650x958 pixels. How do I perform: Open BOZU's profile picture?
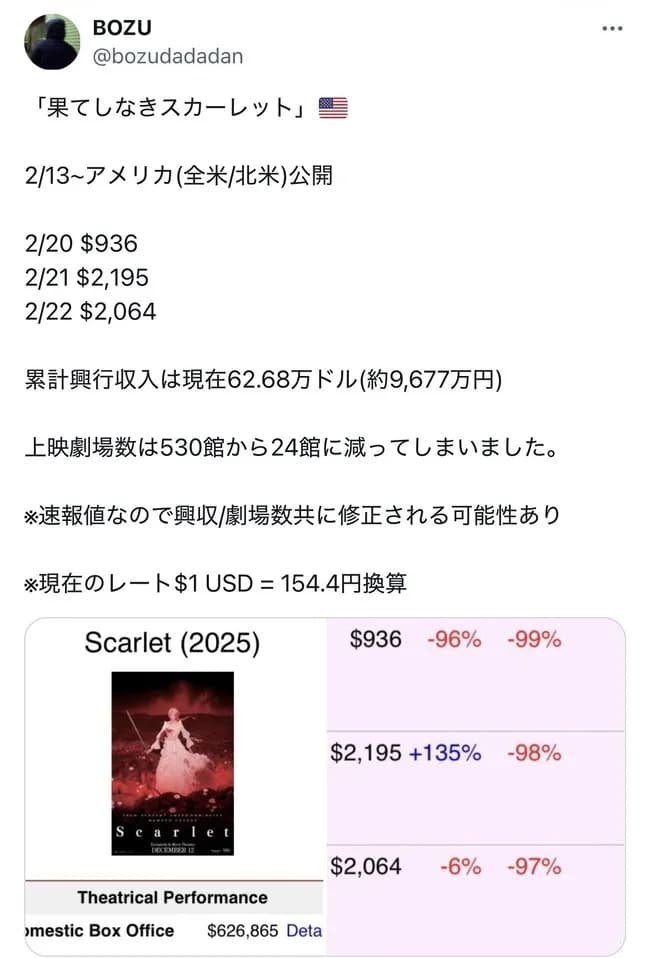(x=52, y=42)
